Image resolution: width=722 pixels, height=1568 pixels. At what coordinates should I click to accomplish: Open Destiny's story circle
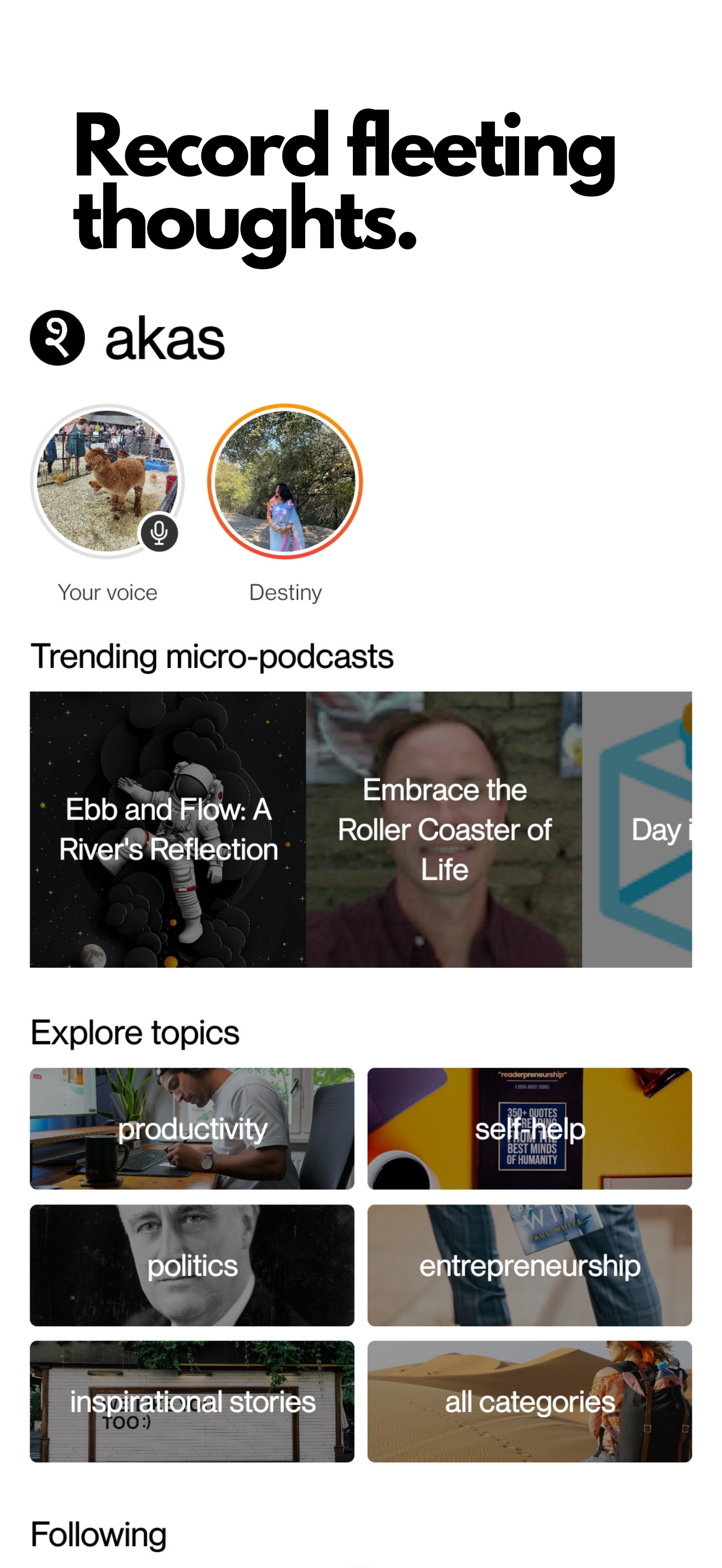pyautogui.click(x=286, y=481)
